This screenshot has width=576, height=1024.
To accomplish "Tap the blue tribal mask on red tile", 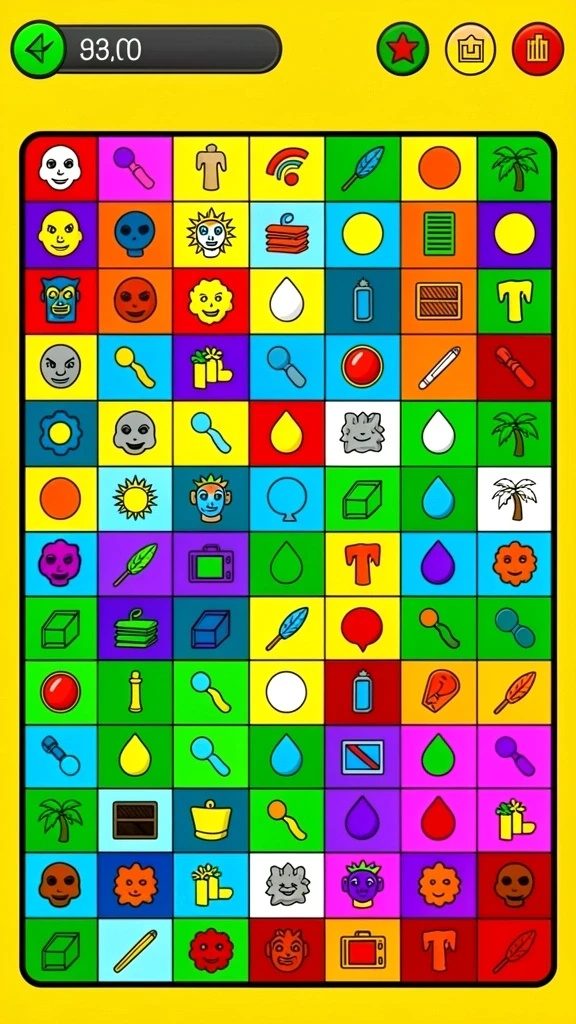I will (60, 300).
